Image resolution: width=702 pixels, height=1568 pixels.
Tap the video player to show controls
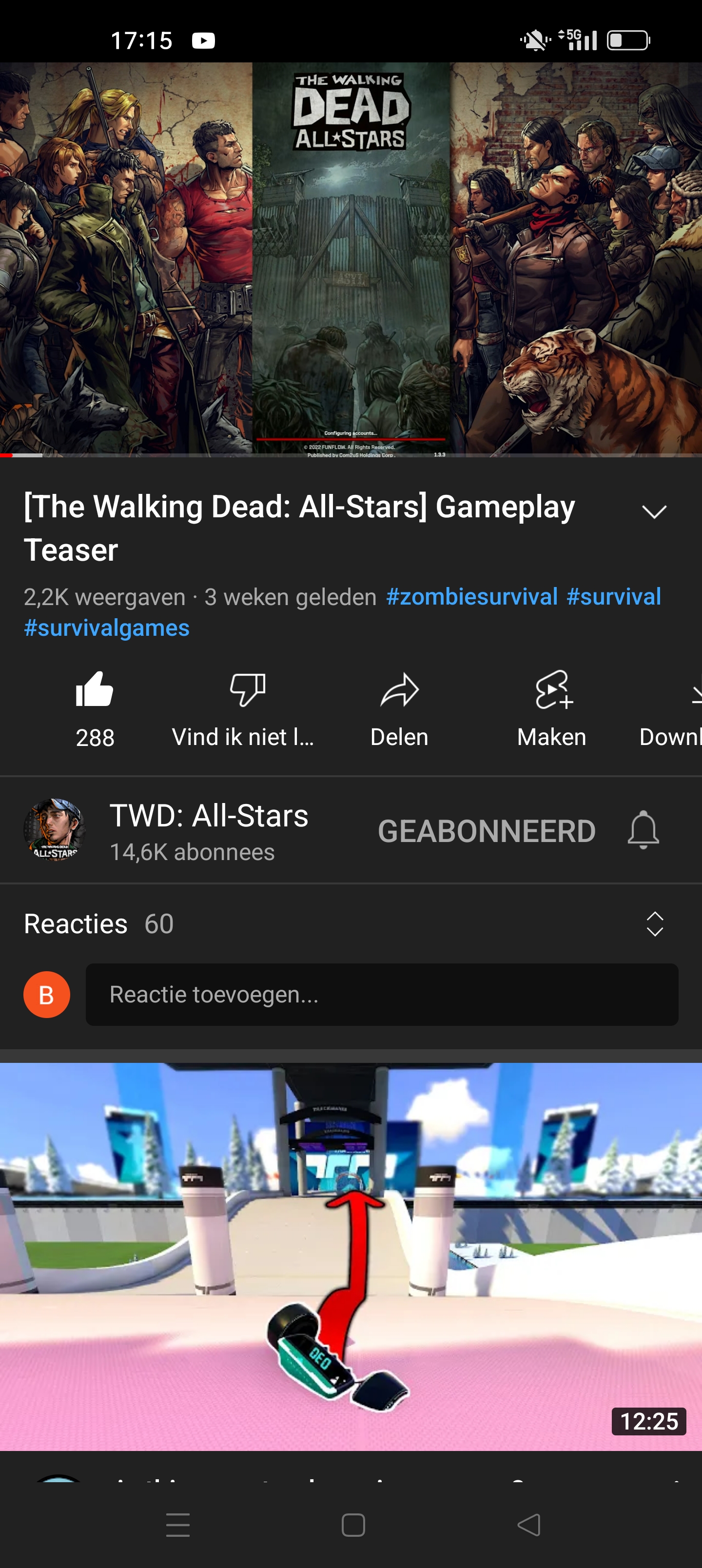click(351, 259)
